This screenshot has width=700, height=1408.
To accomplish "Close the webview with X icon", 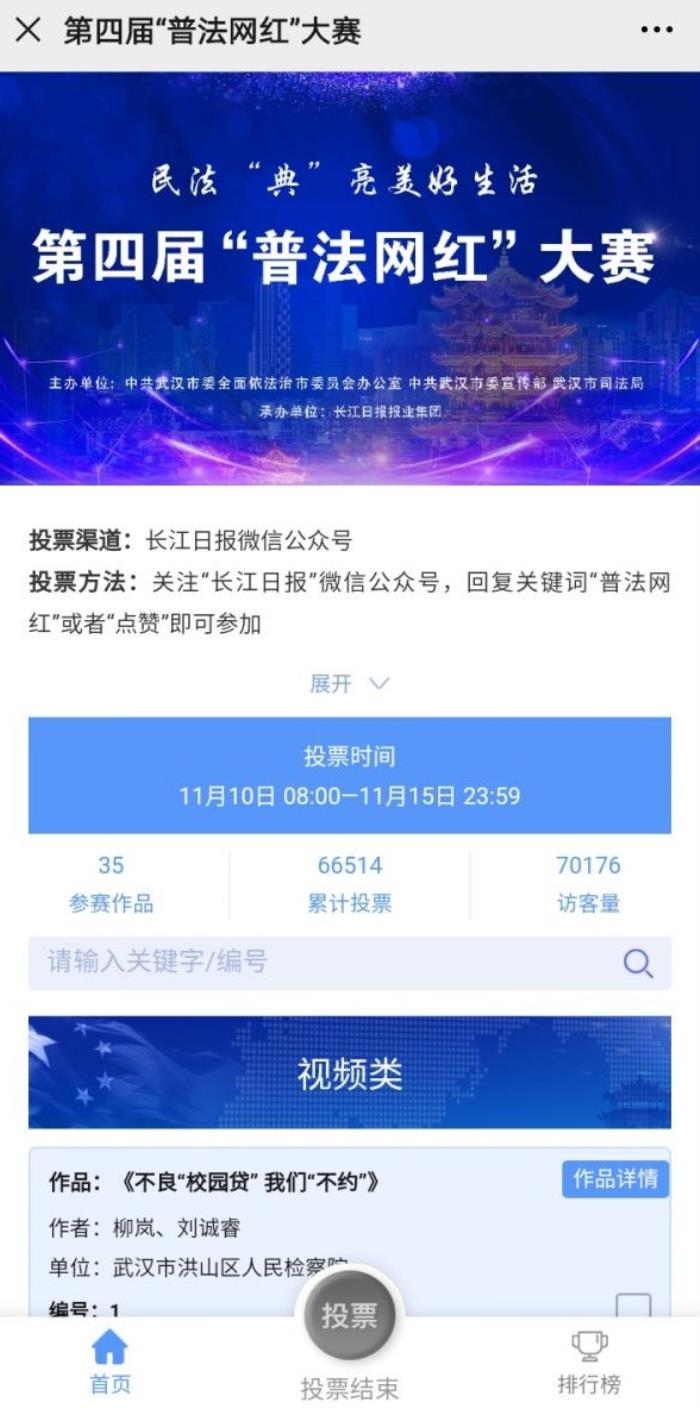I will (28, 31).
